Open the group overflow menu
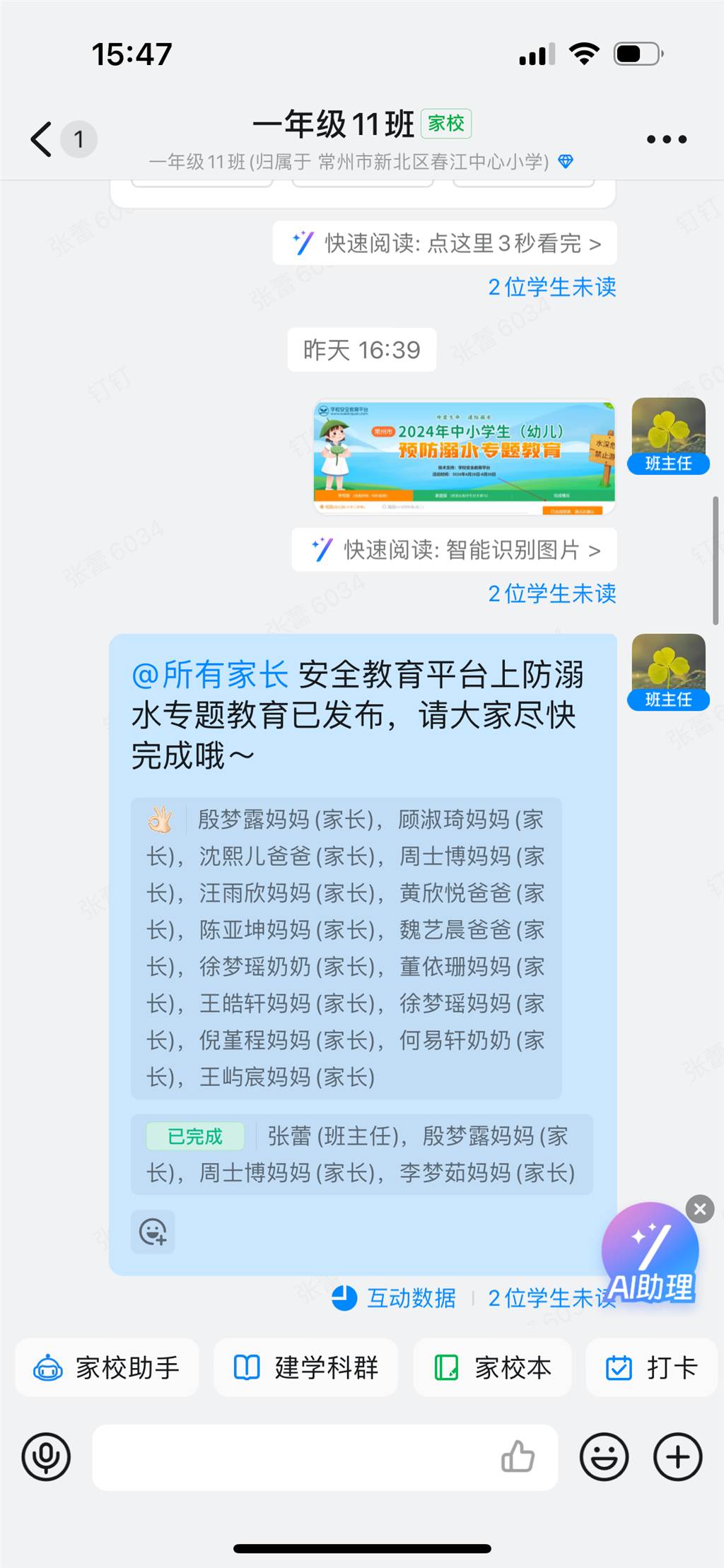Screen dimensions: 724x1568 (666, 139)
